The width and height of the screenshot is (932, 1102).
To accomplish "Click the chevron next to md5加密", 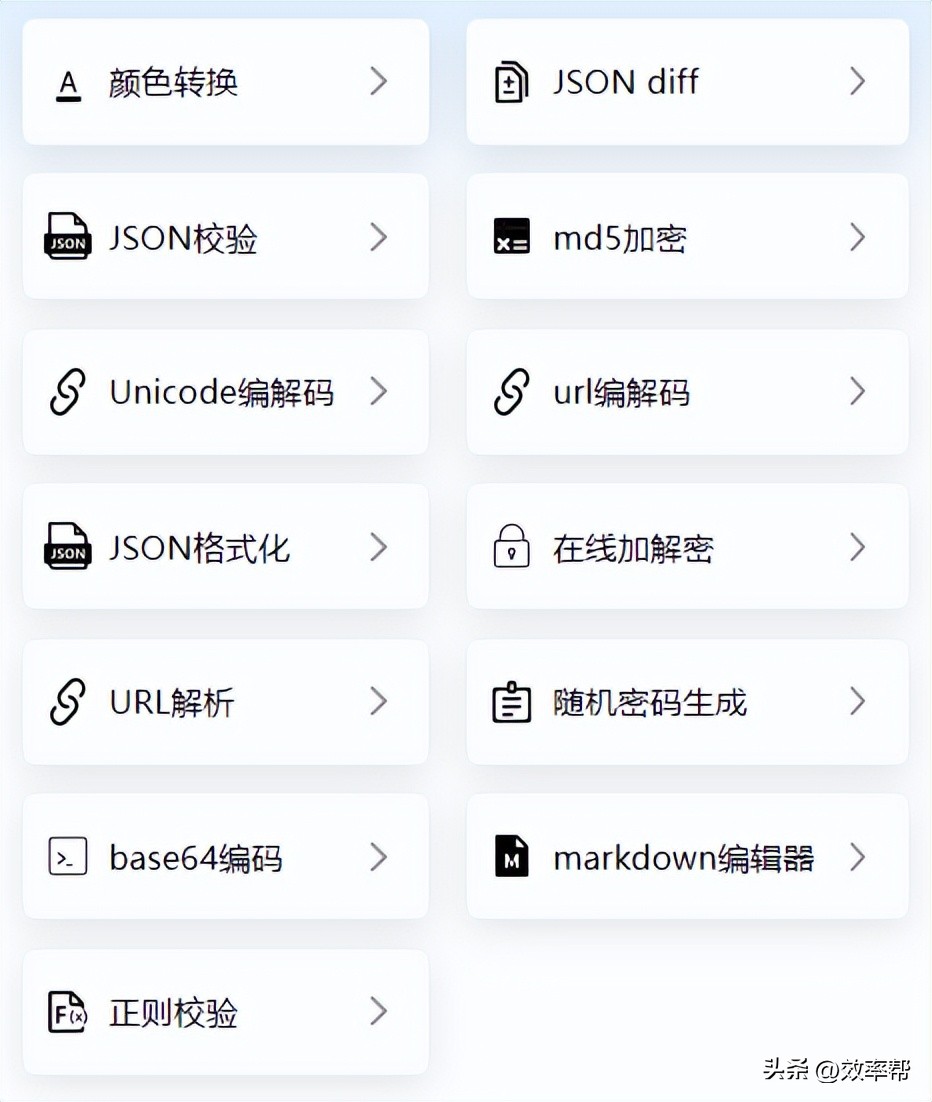I will coord(857,237).
